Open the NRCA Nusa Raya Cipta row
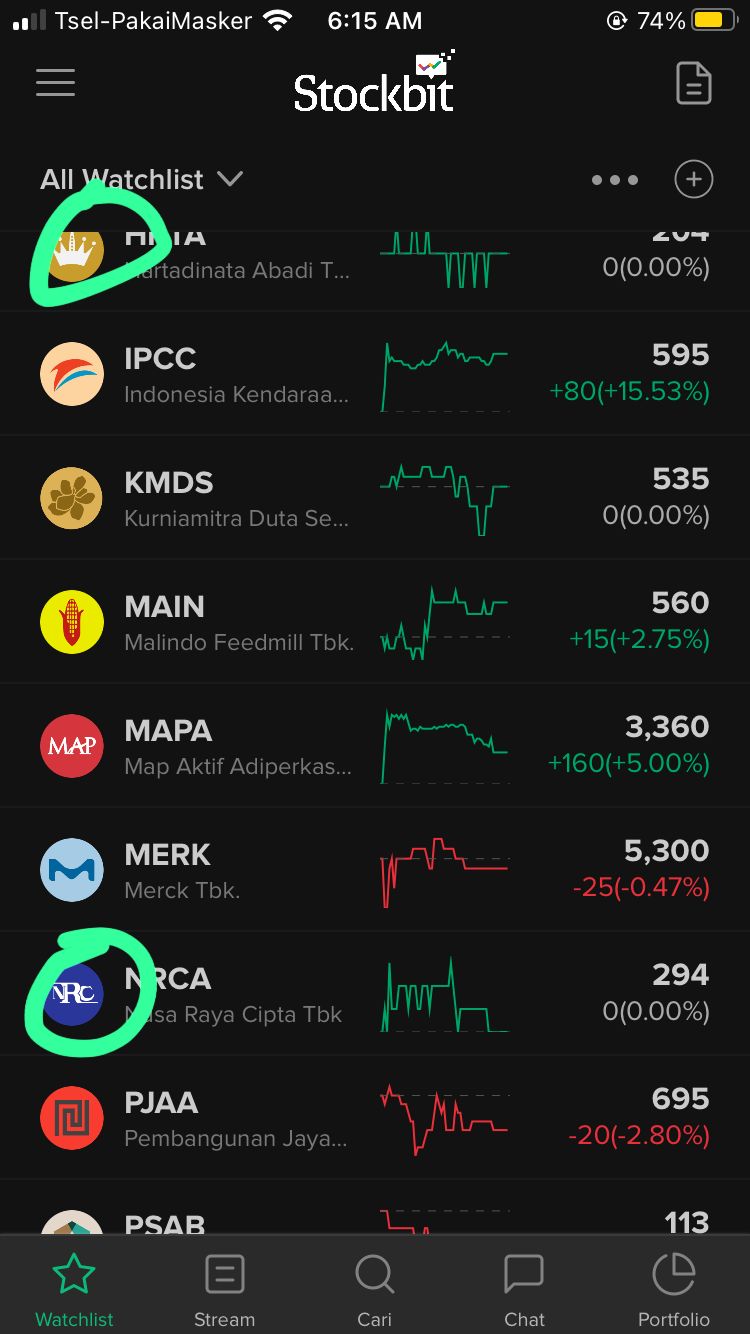Viewport: 750px width, 1334px height. 375,994
